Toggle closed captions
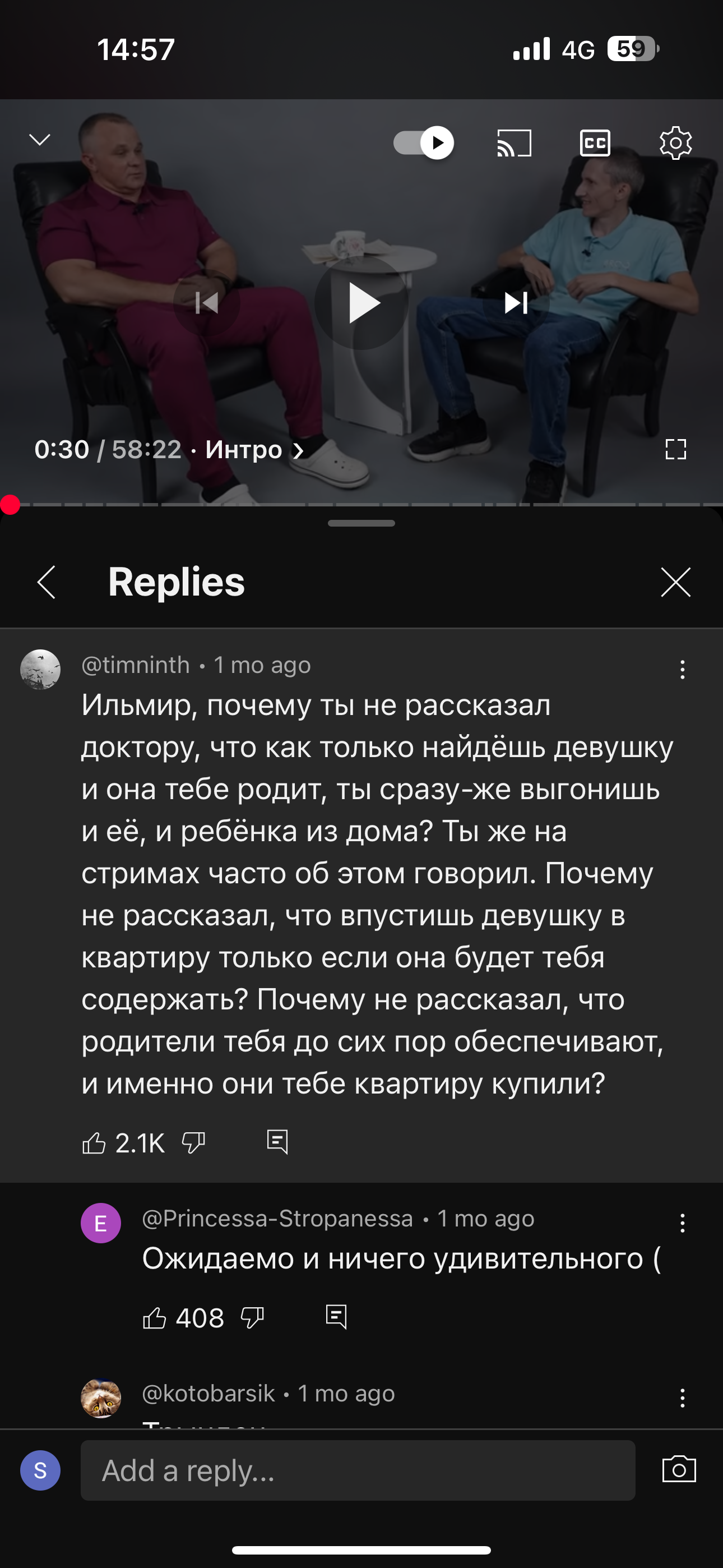The height and width of the screenshot is (1568, 723). coord(595,143)
